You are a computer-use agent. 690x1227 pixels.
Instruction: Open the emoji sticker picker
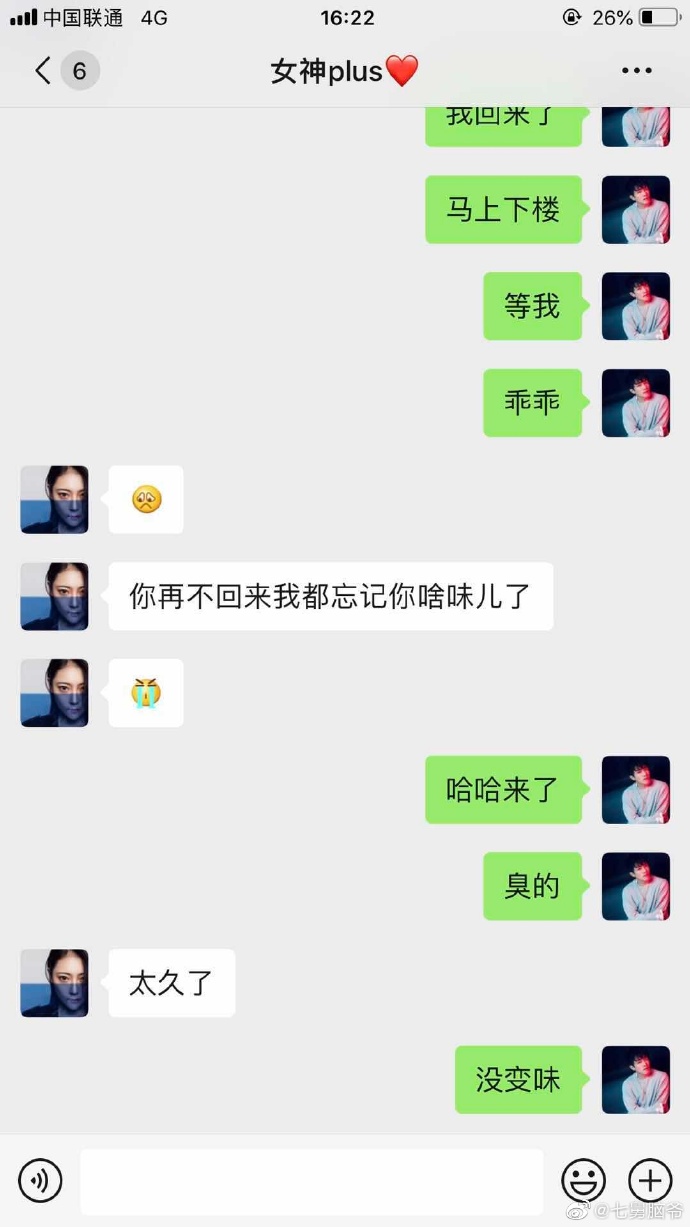tap(583, 1181)
